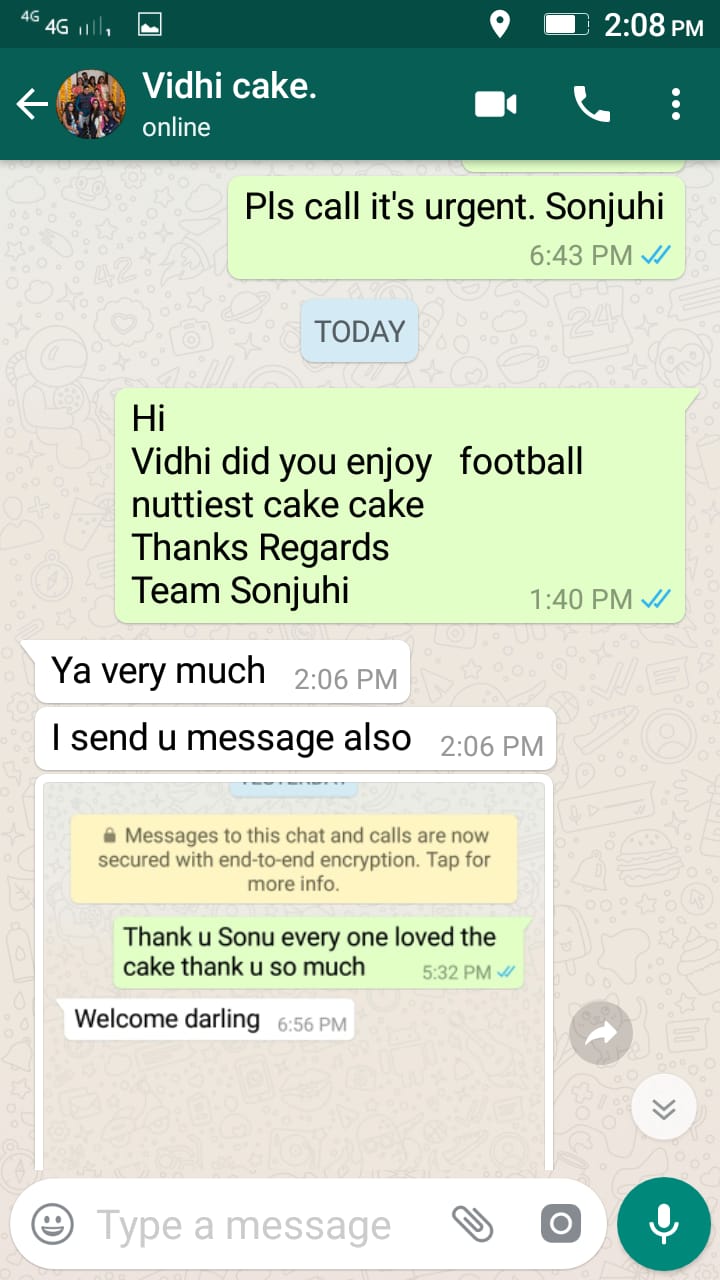Go back to the chats list
This screenshot has height=1280, width=720.
coord(32,104)
